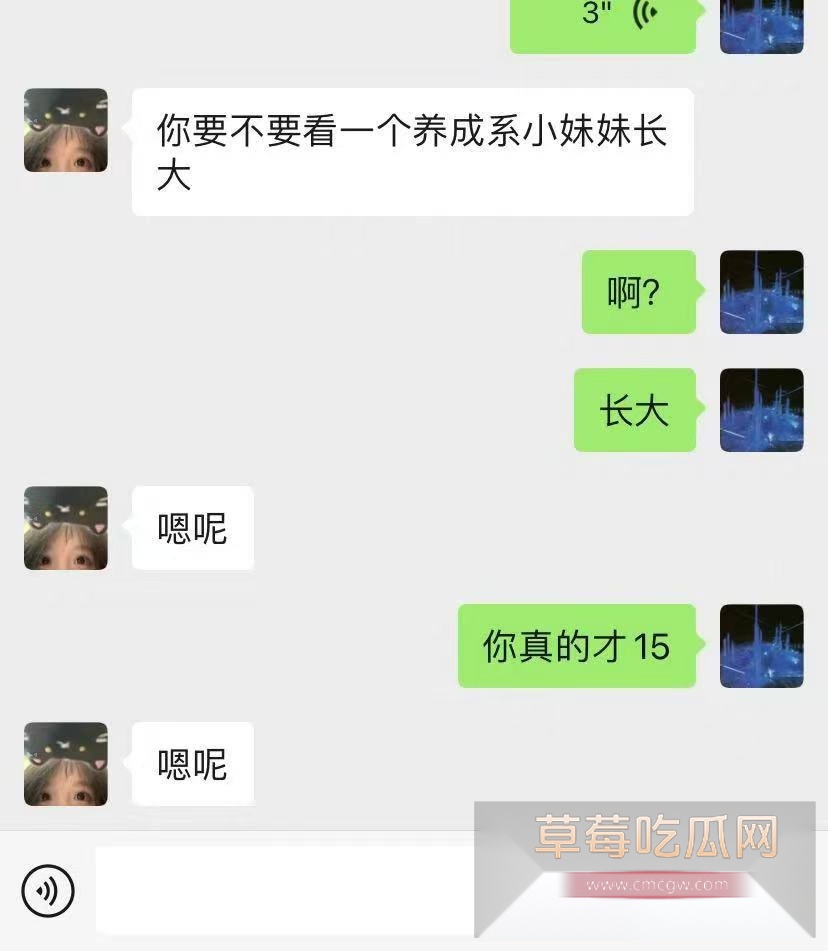Open sender's avatar beside the '啊?' message
Screen dimensions: 828x951
pyautogui.click(x=761, y=292)
